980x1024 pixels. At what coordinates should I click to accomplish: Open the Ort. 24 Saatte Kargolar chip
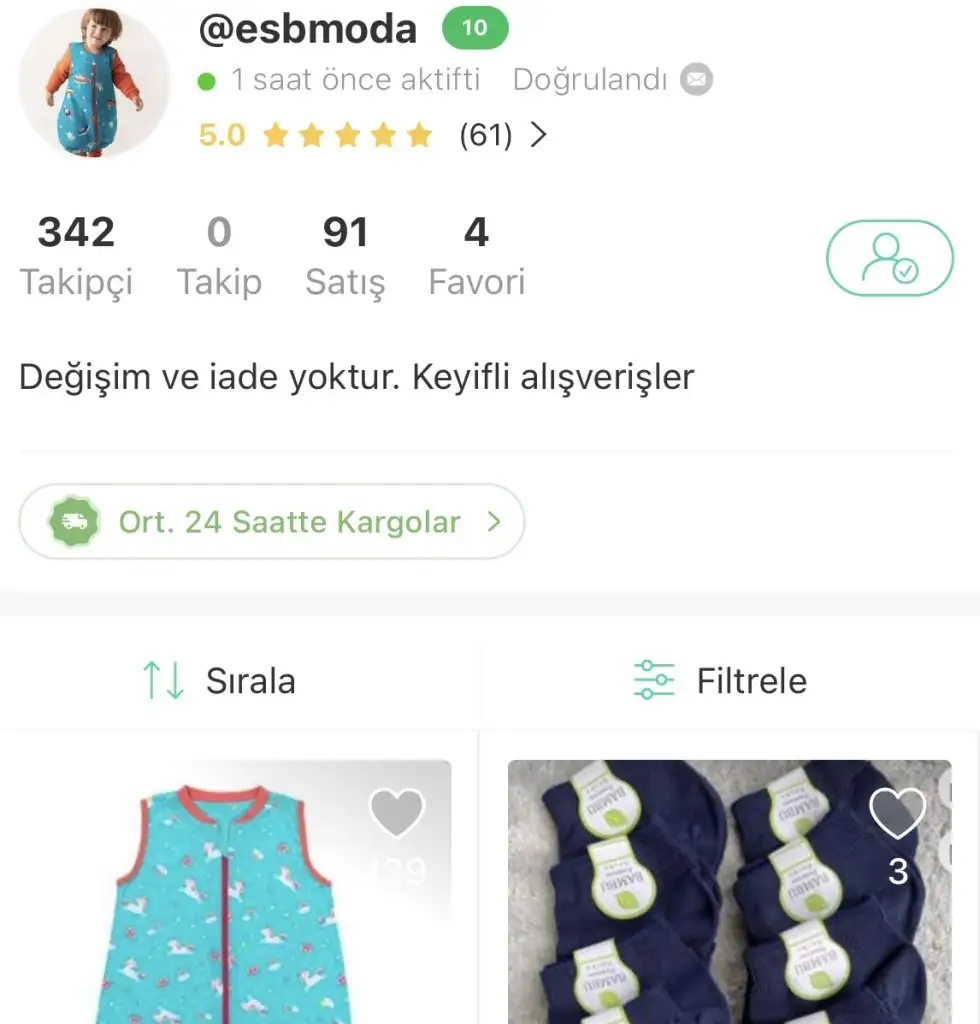click(x=272, y=522)
